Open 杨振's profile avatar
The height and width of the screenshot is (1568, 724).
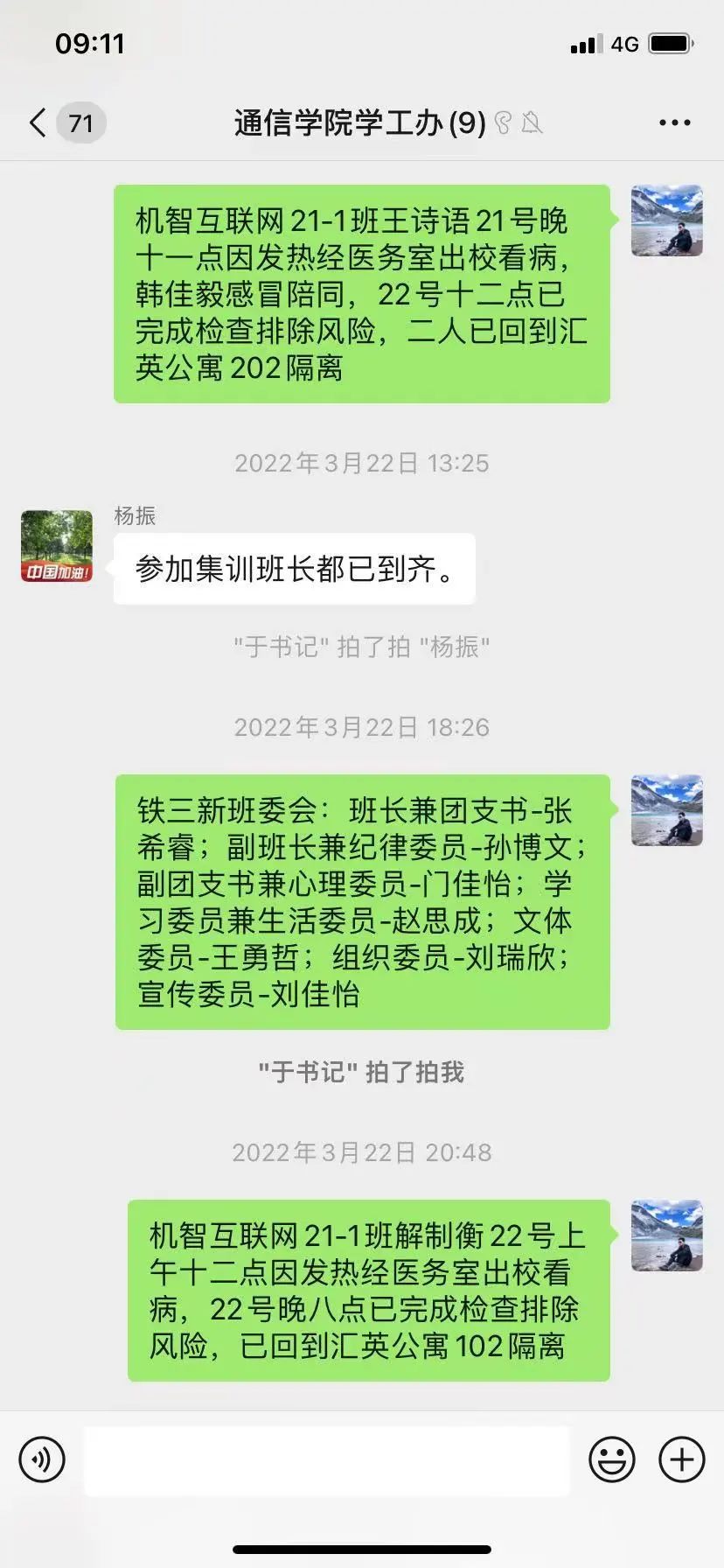(57, 547)
